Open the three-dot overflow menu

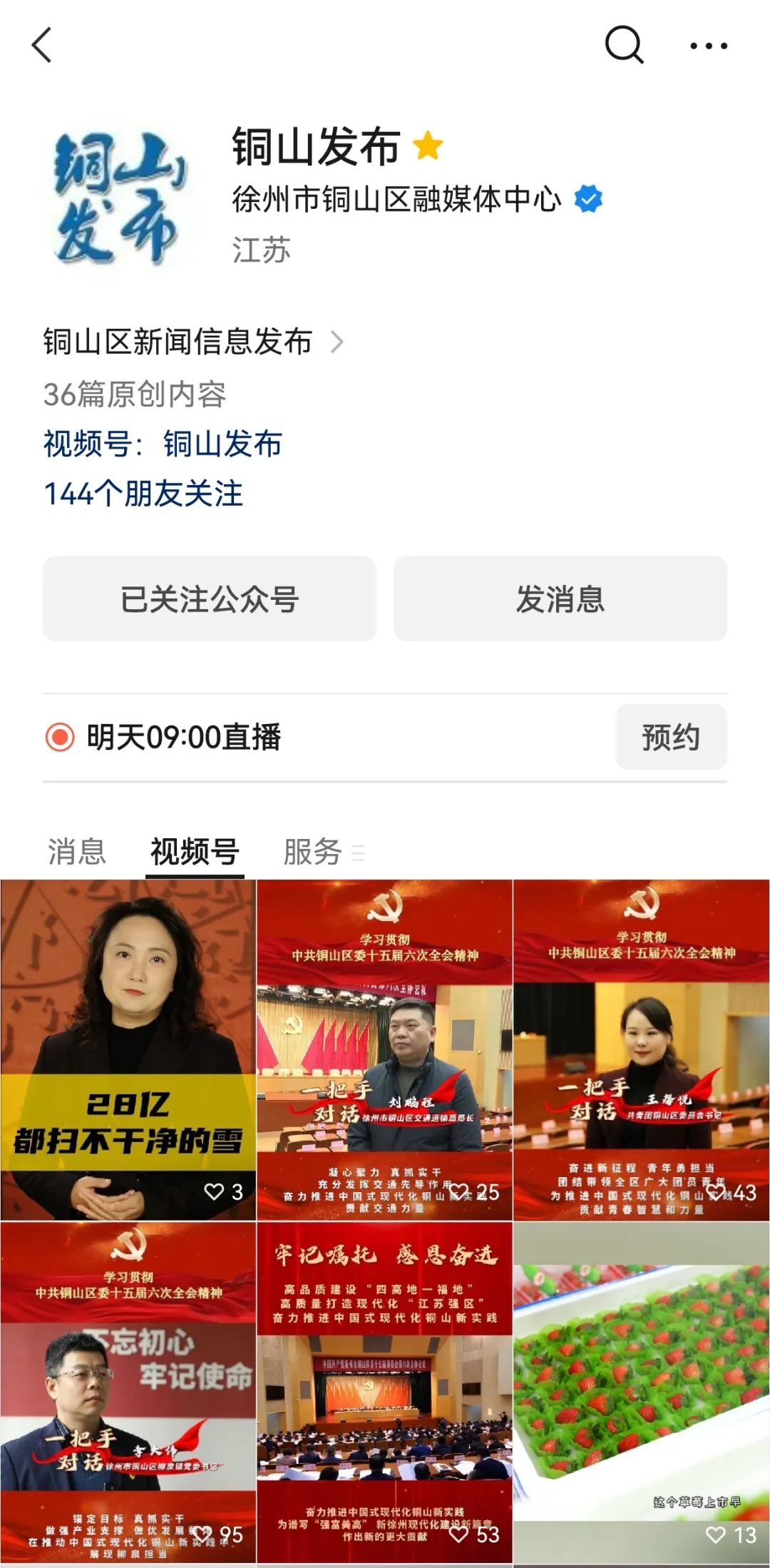pyautogui.click(x=708, y=46)
